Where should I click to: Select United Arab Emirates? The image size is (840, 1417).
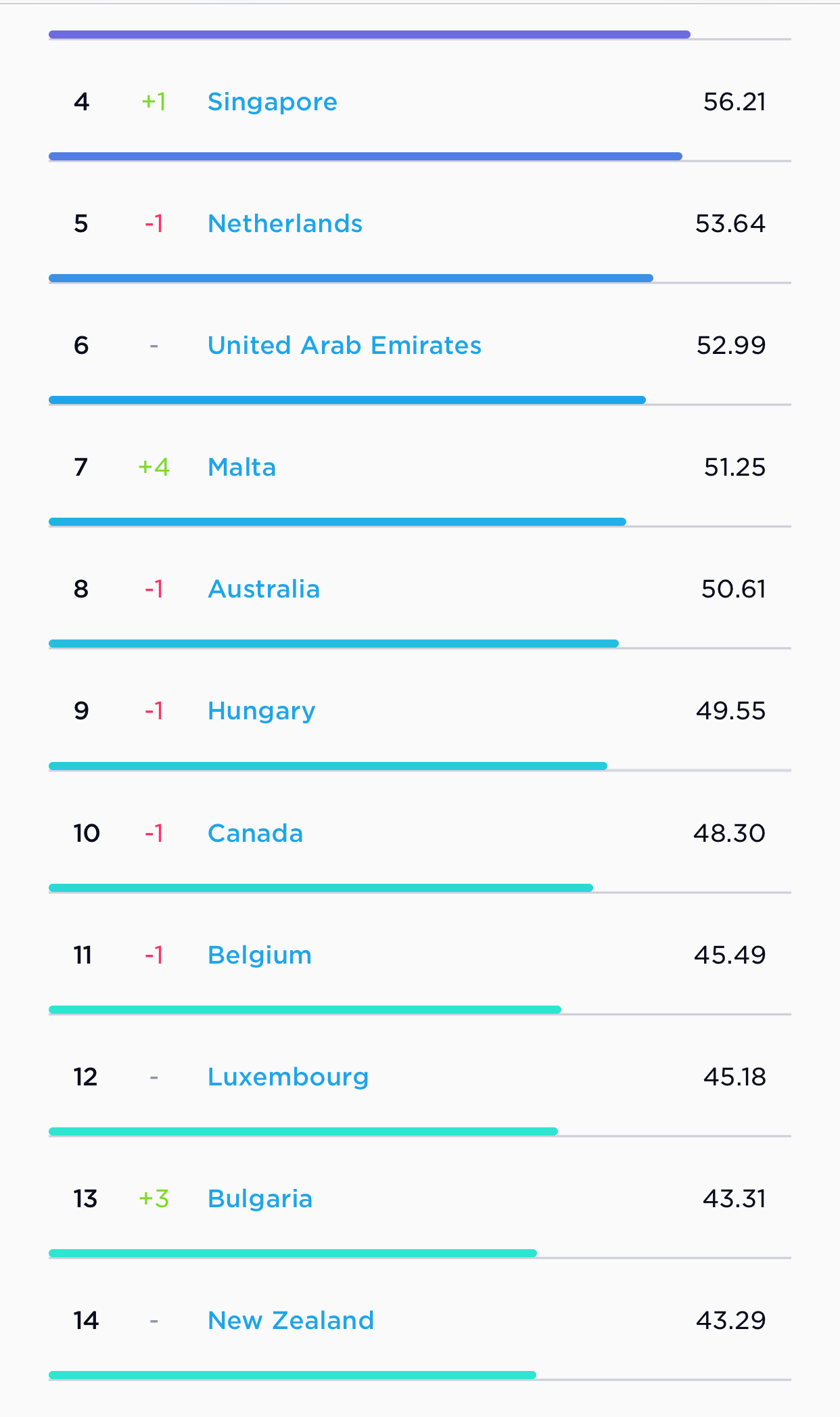tap(344, 346)
